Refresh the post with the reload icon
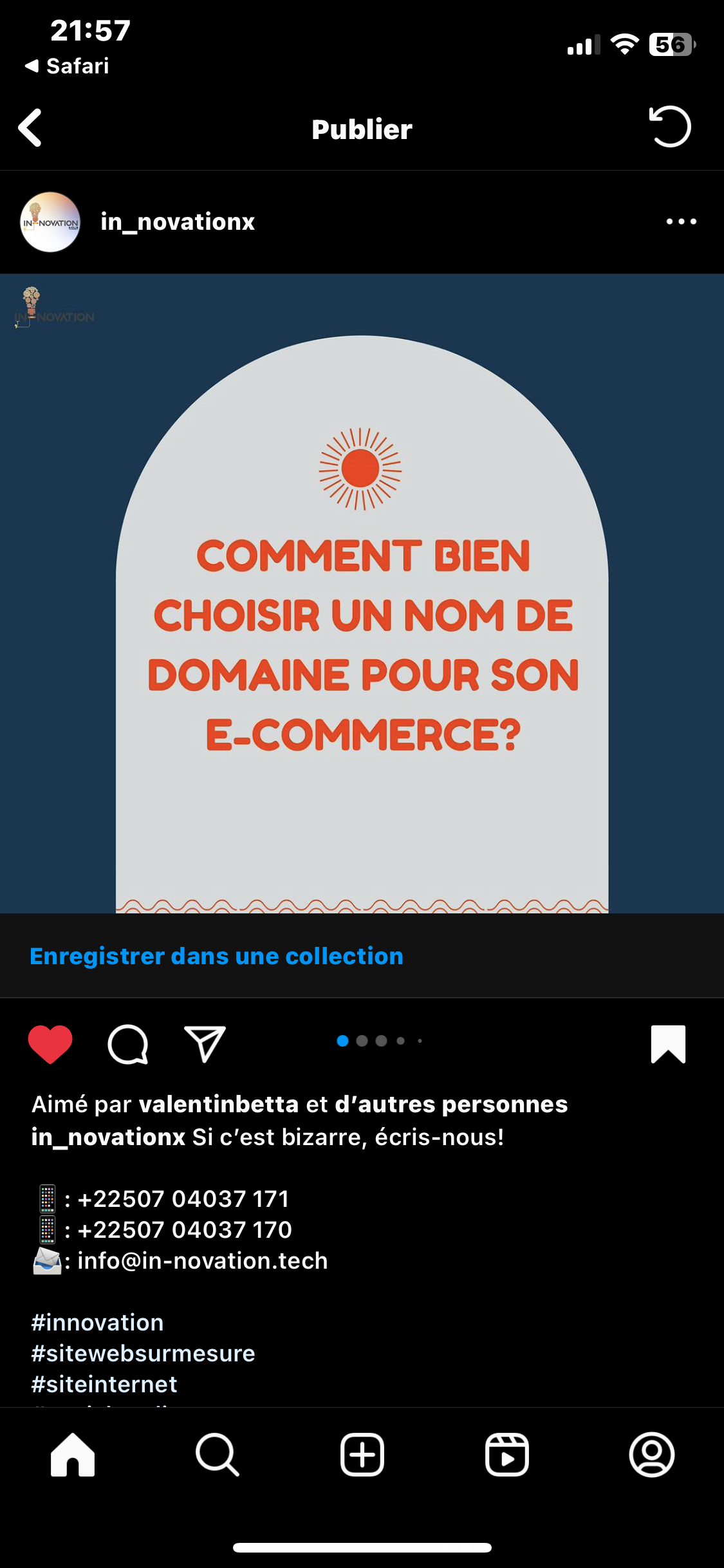The image size is (724, 1568). click(x=669, y=127)
